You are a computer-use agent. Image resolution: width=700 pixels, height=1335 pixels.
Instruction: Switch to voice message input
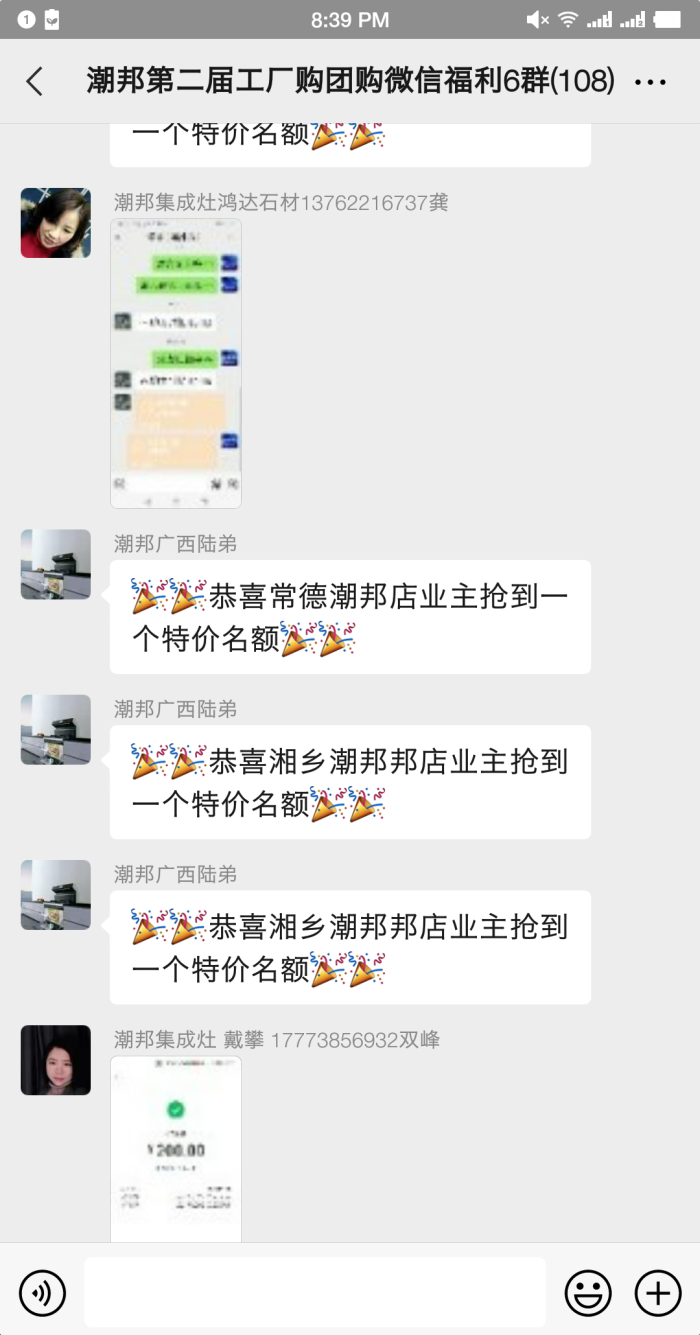point(42,1293)
